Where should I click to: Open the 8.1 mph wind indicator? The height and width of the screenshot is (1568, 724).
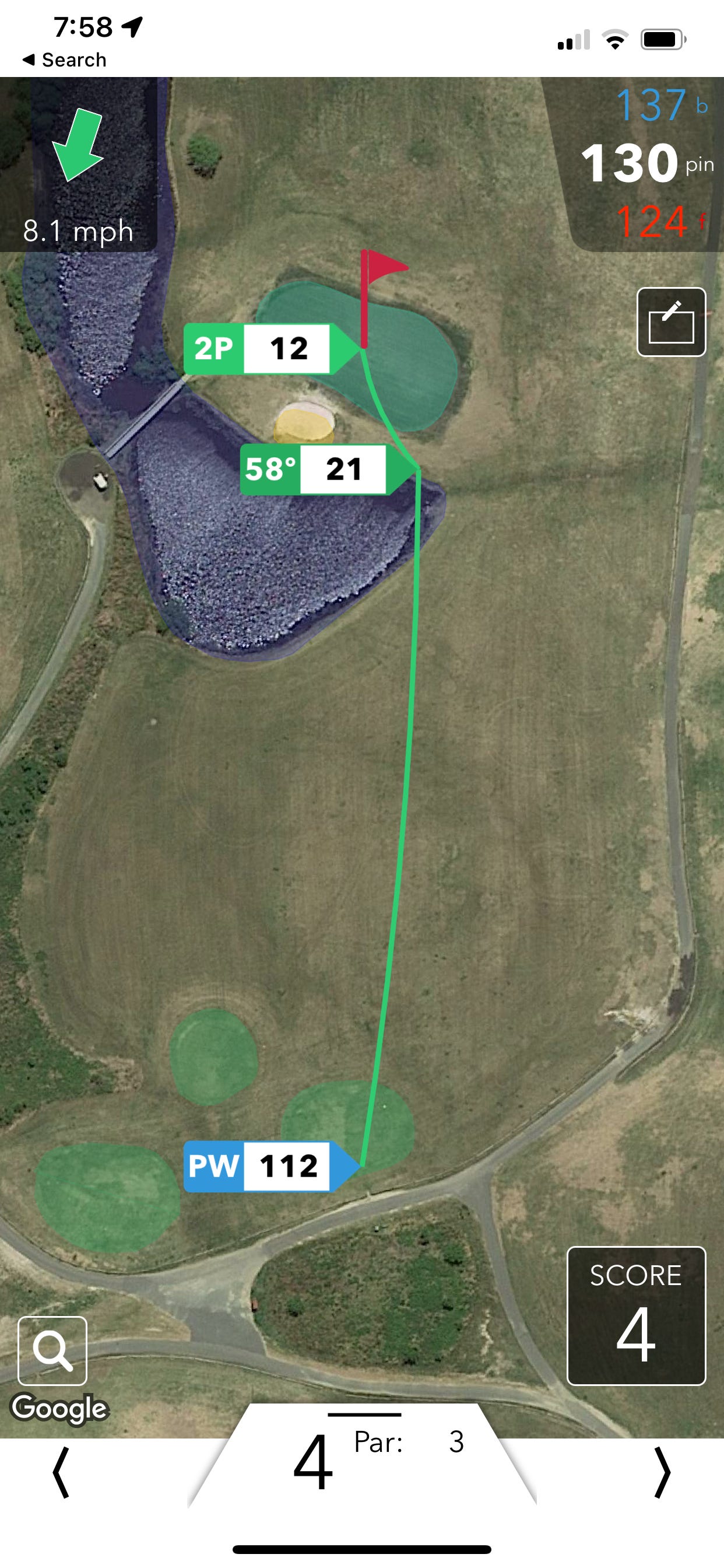coord(78,177)
